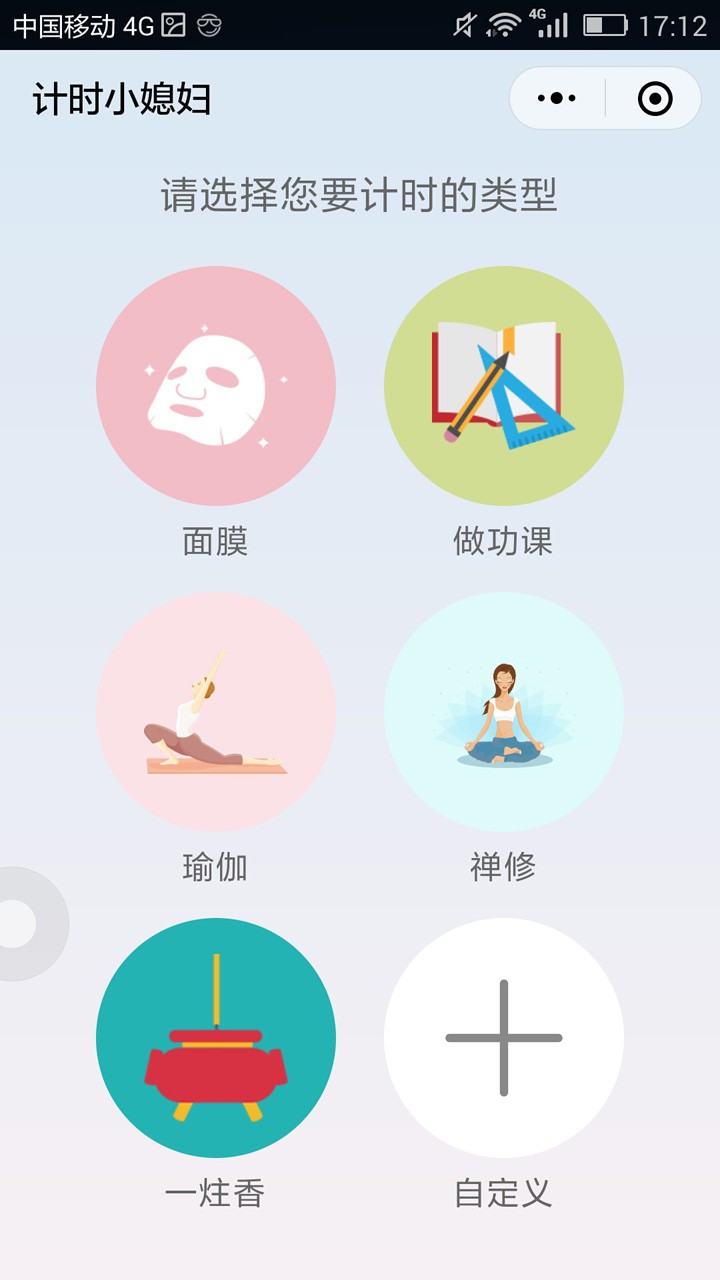
Task: Create a custom timer with 自定义
Action: click(504, 1038)
